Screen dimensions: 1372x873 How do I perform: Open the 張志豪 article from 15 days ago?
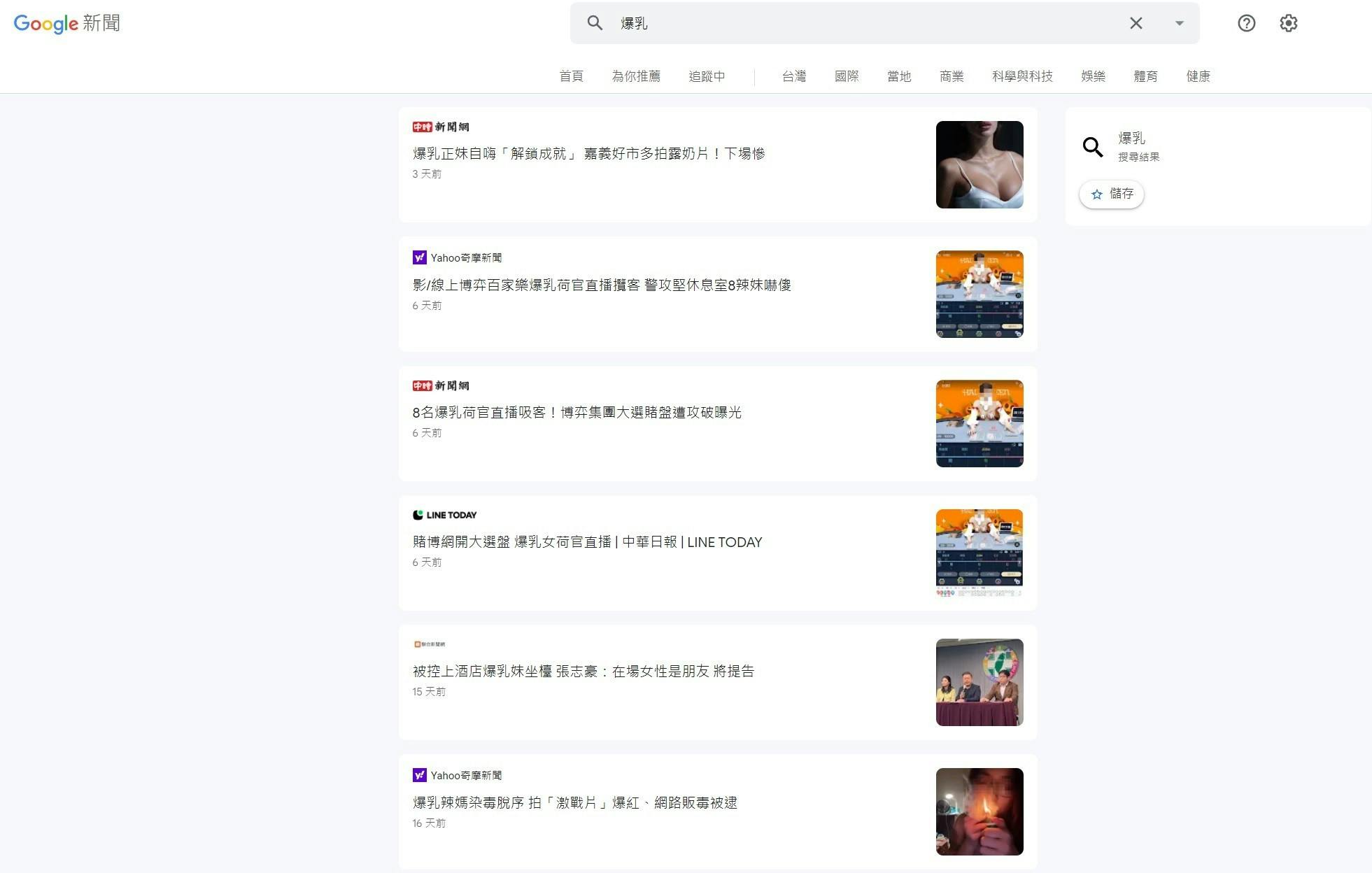point(583,672)
